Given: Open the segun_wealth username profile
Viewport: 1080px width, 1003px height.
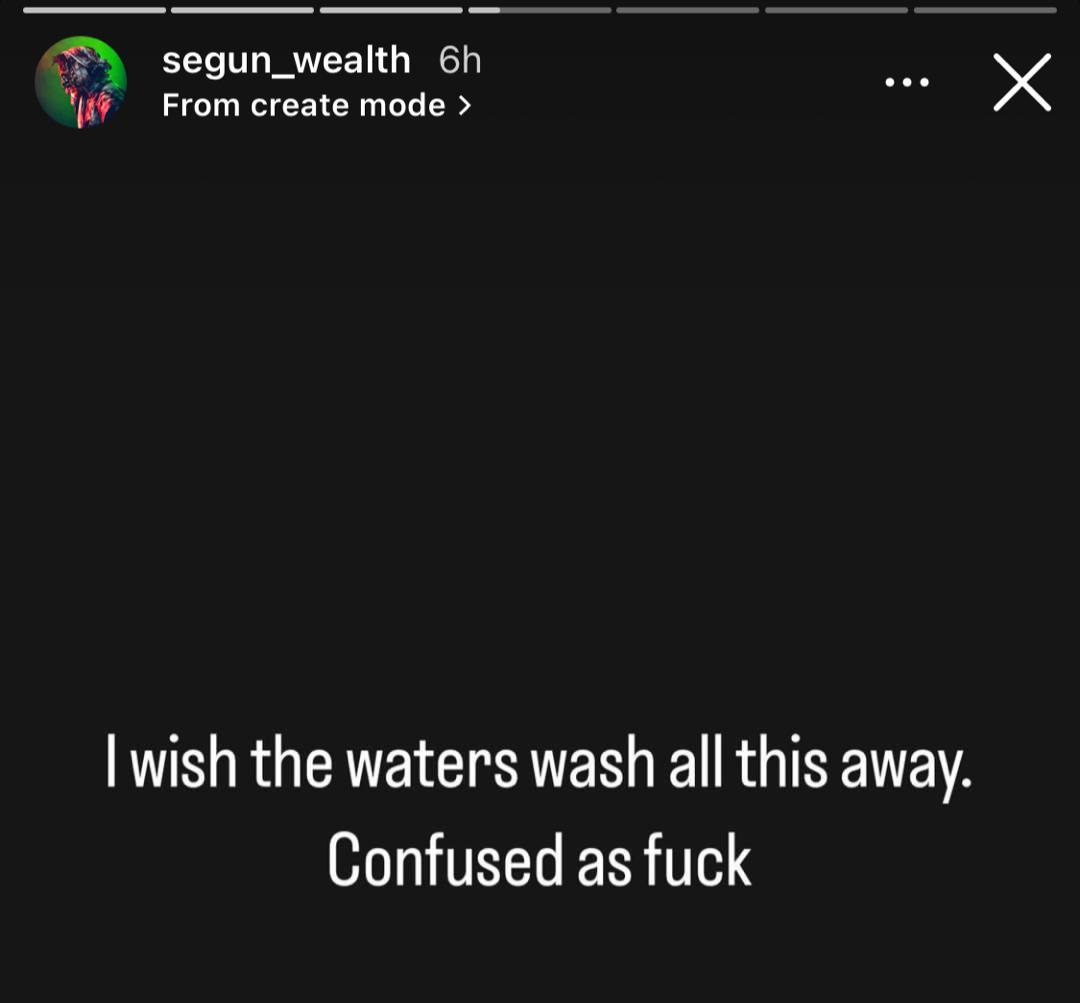Looking at the screenshot, I should (x=286, y=61).
